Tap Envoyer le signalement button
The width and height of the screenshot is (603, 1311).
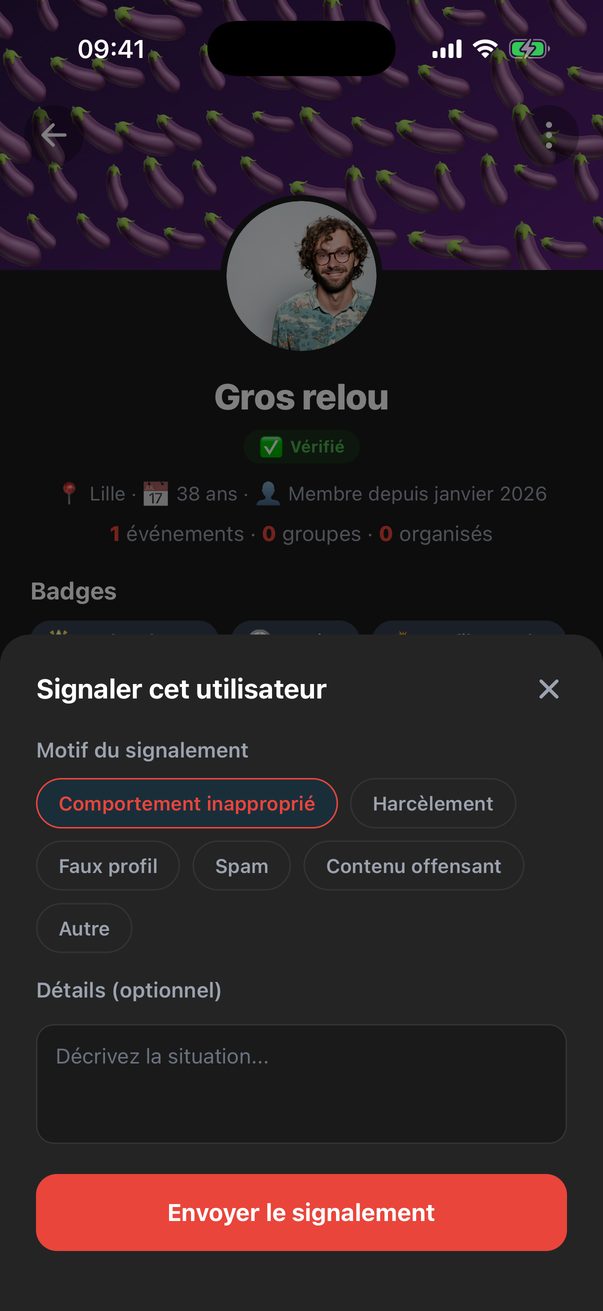[x=301, y=1212]
